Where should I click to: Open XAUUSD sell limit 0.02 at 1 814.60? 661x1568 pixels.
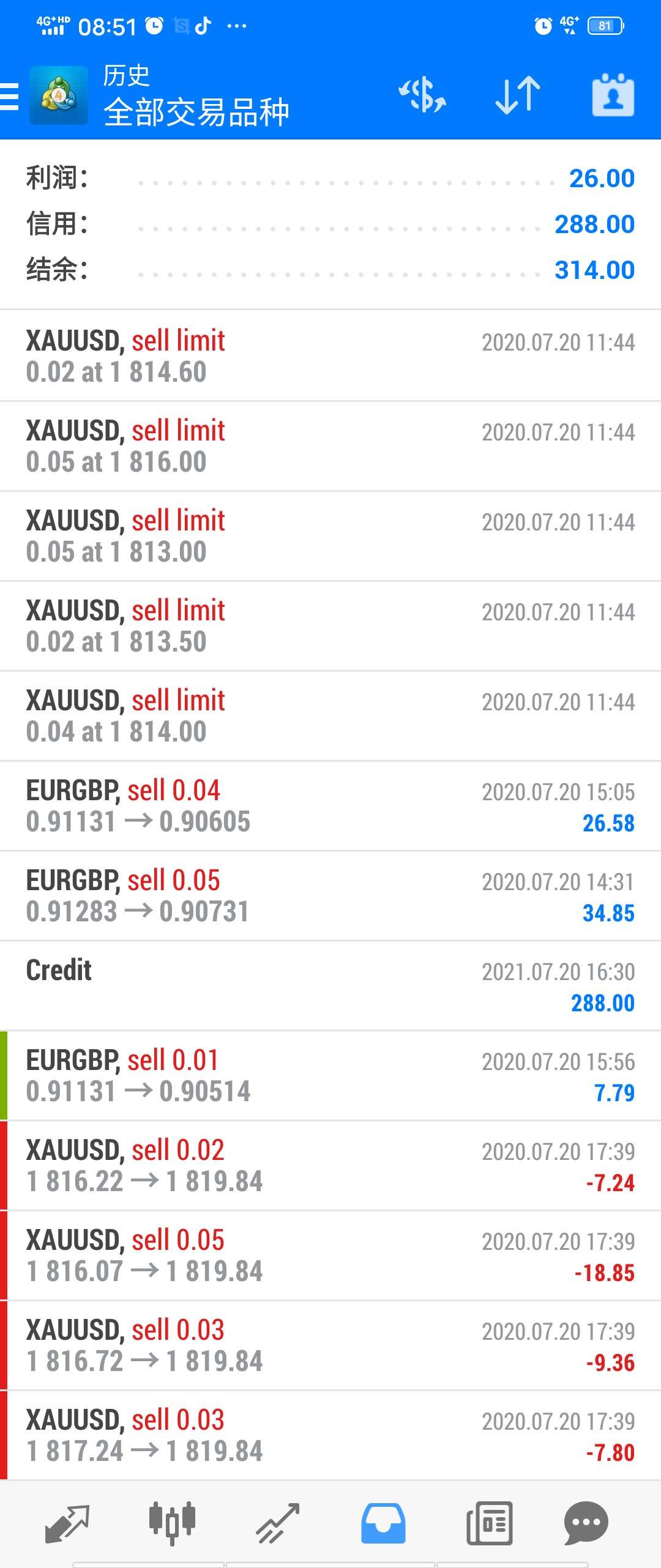point(330,356)
